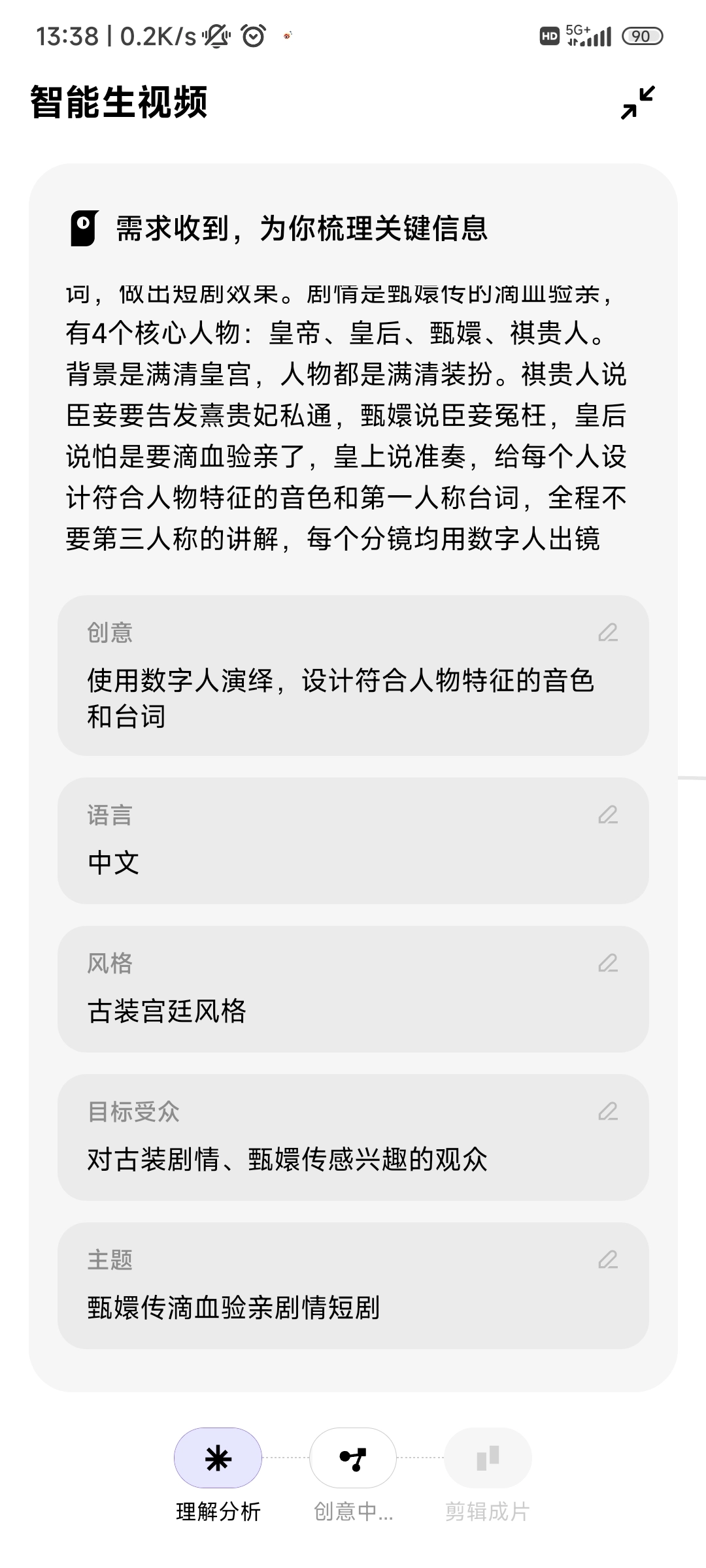This screenshot has width=706, height=1568.
Task: Edit the 风格 field
Action: 608,963
